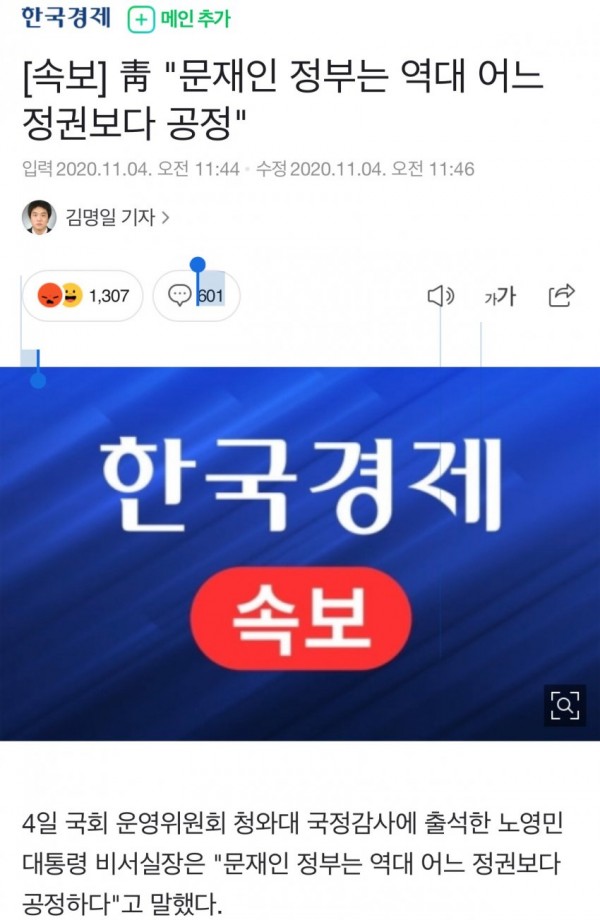Share this article
This screenshot has width=600, height=920.
point(562,296)
